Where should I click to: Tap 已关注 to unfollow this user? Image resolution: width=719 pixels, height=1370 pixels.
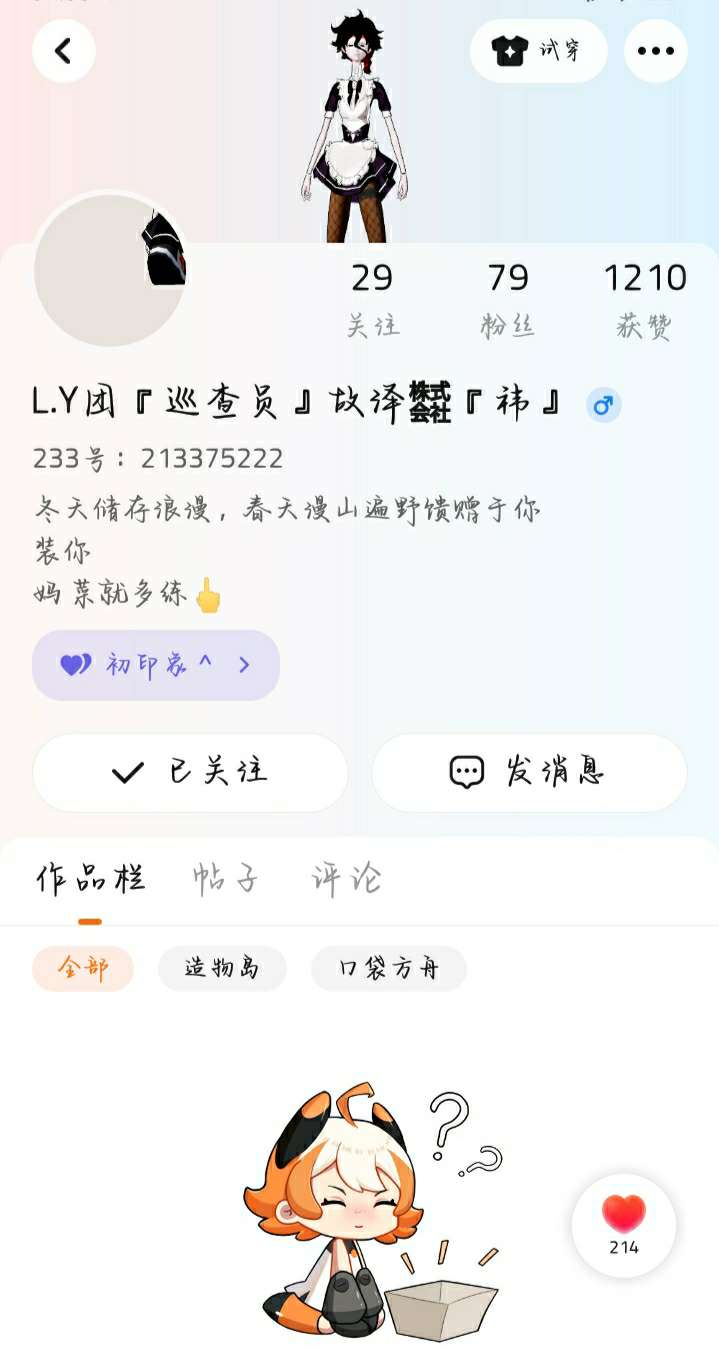coord(190,772)
